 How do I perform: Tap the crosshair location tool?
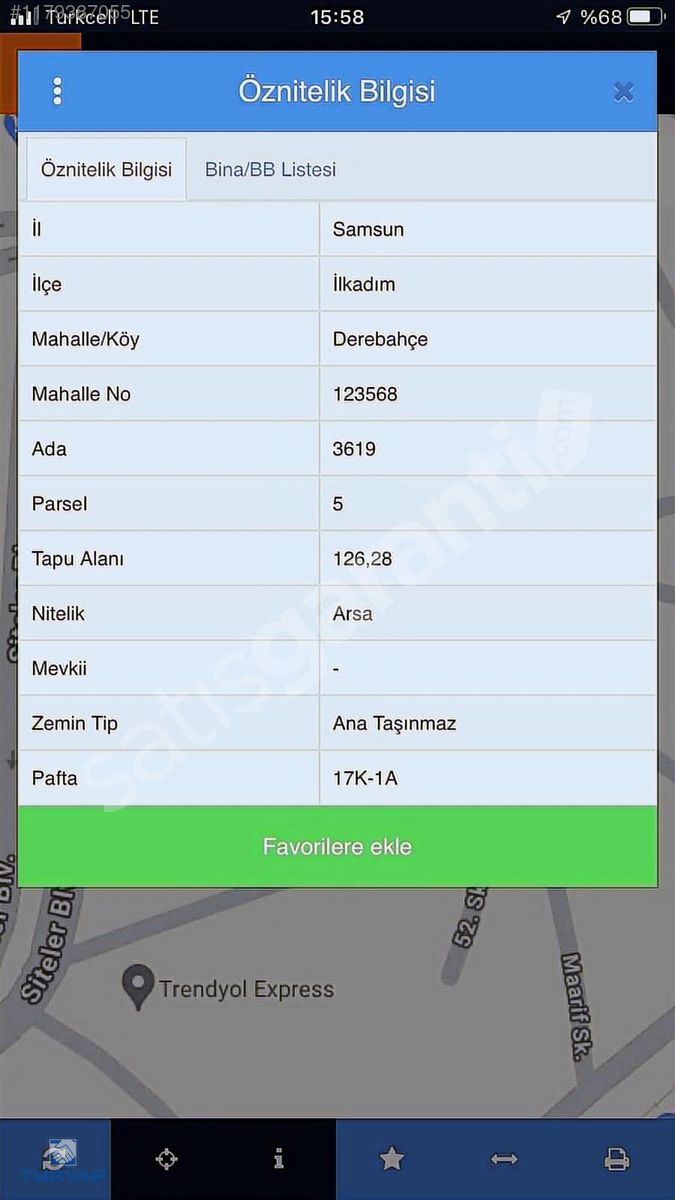(167, 1159)
